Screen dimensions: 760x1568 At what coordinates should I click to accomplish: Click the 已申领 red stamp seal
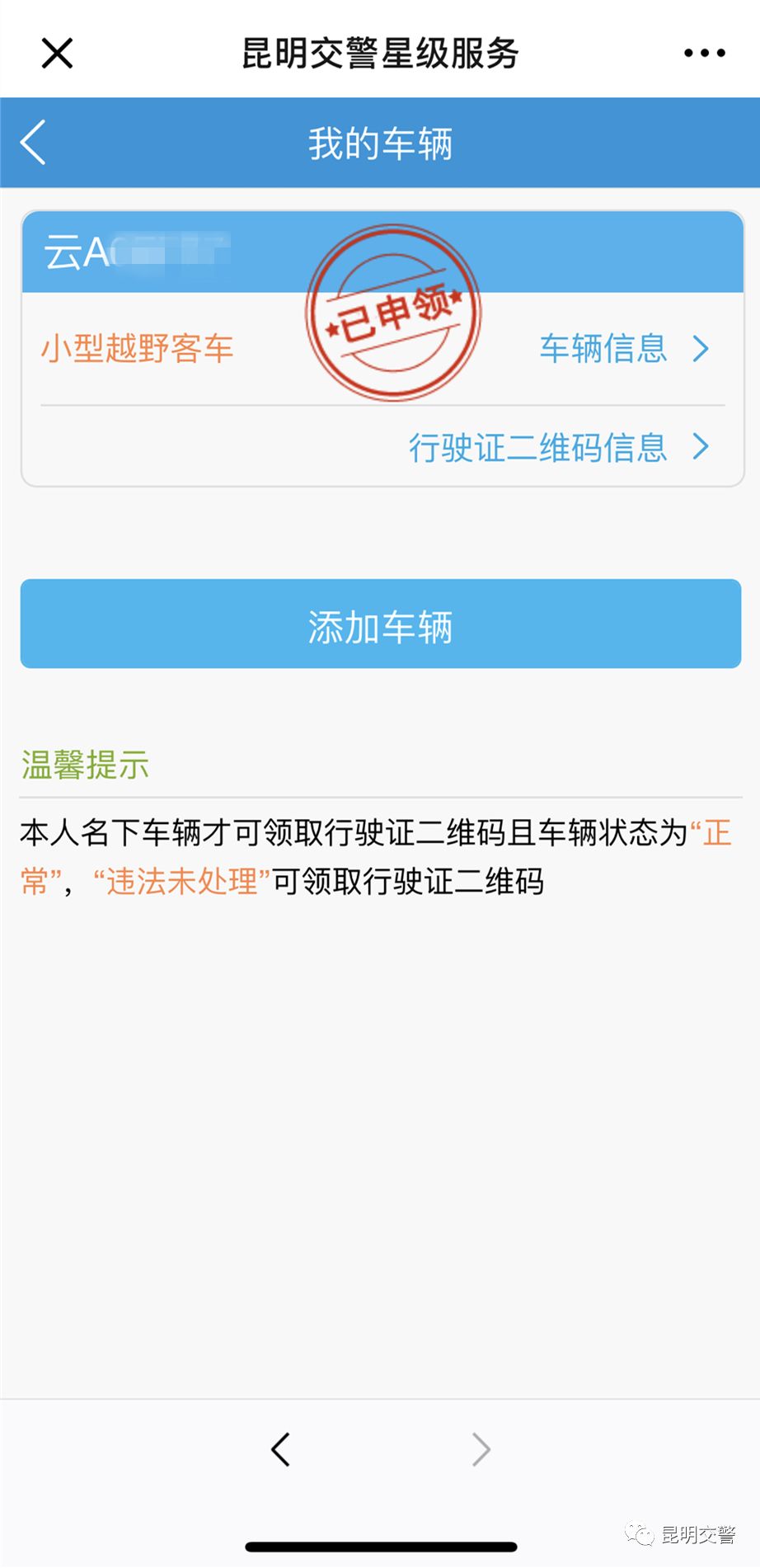(394, 313)
